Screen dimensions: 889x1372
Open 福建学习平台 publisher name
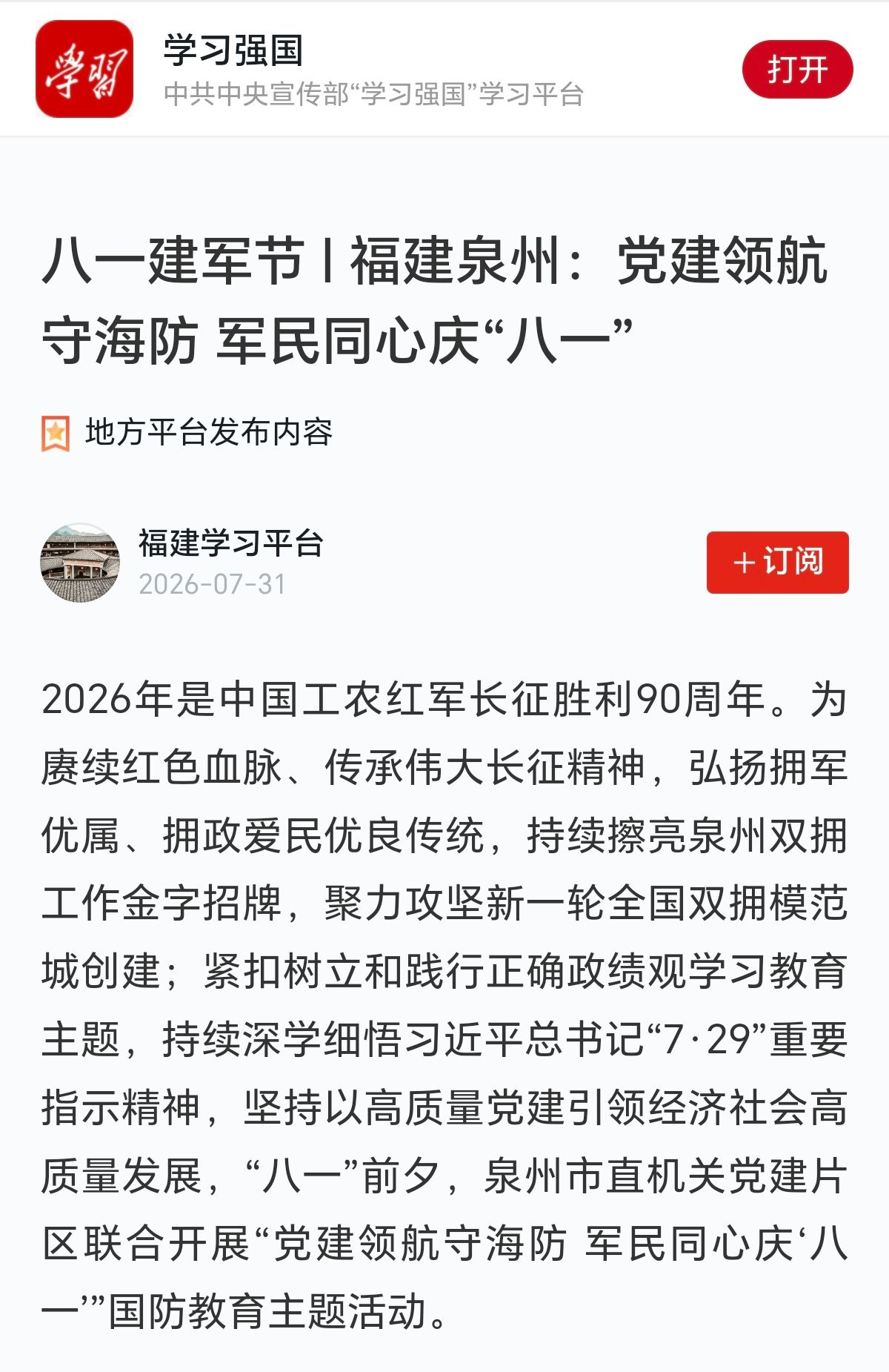point(231,543)
